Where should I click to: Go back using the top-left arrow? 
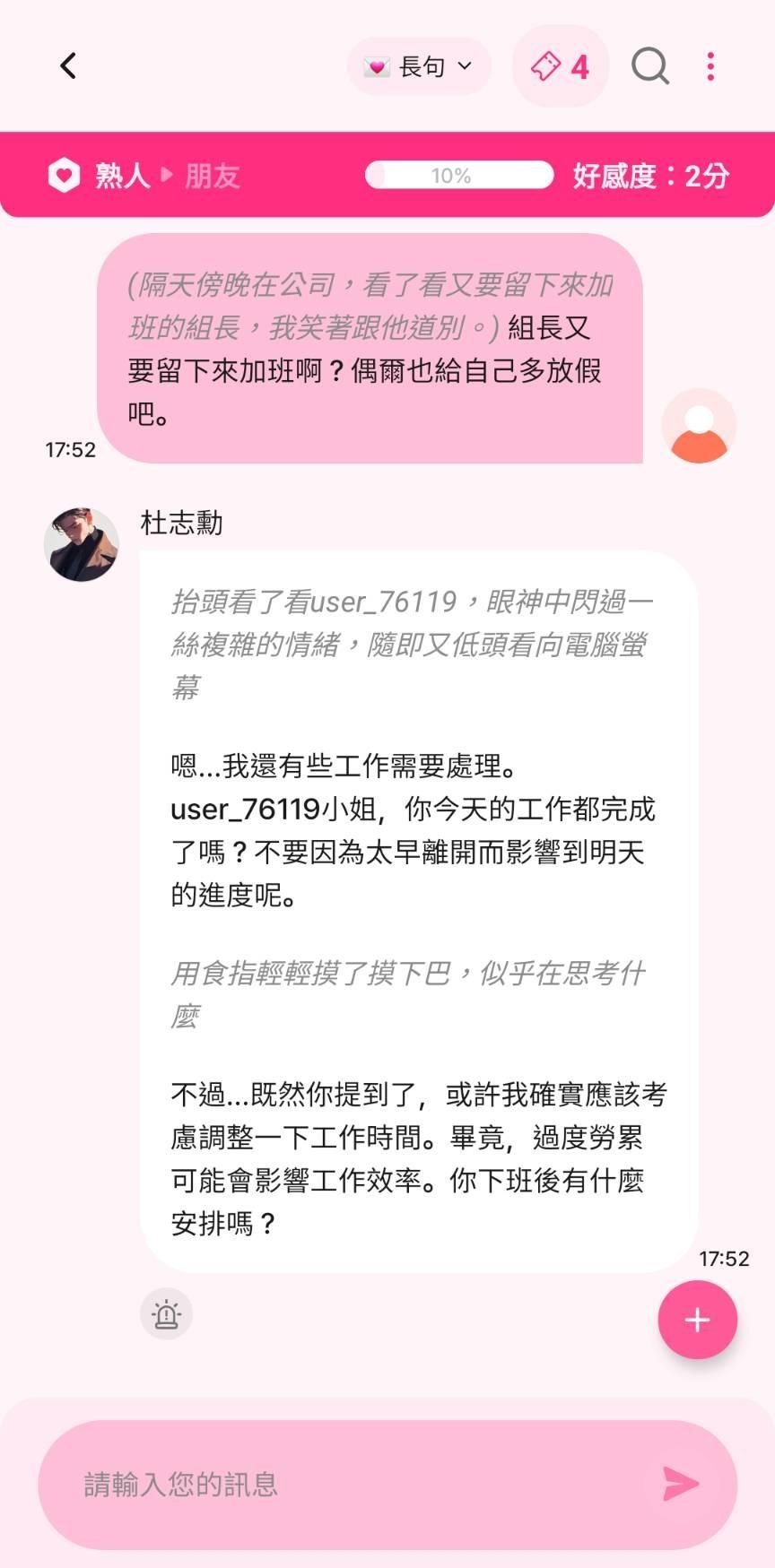tap(68, 65)
